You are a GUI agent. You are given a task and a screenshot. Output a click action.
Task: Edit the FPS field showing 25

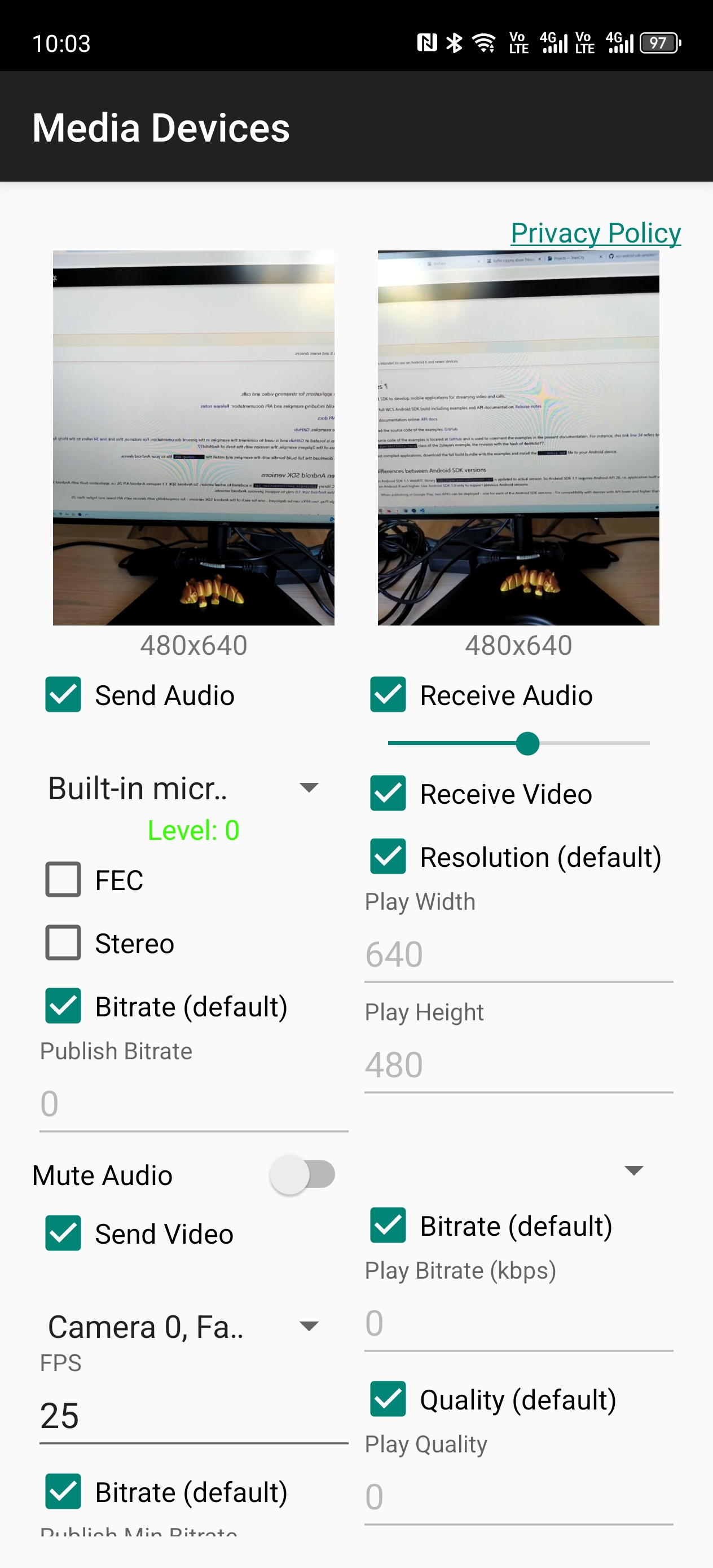click(x=193, y=1416)
